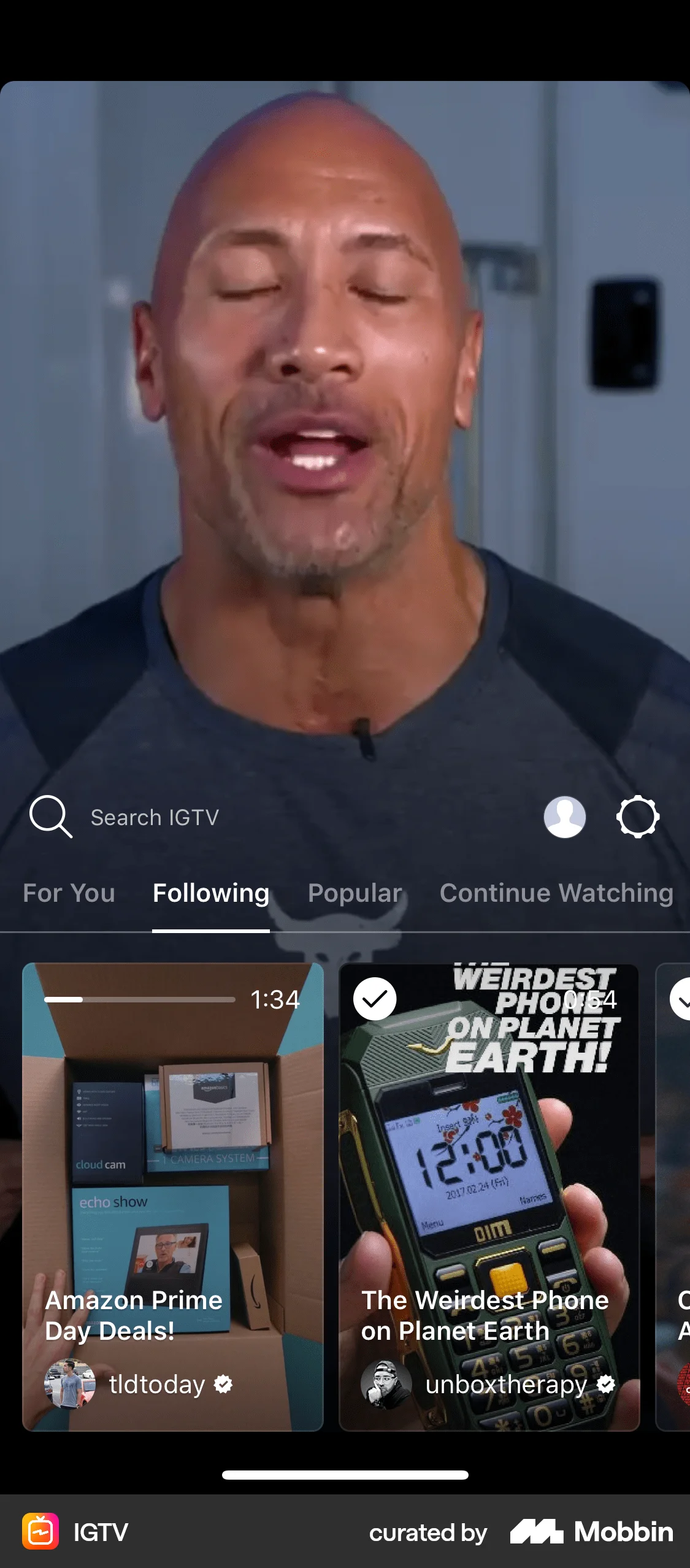The height and width of the screenshot is (1568, 690).
Task: Toggle watched checkmark on Weirdest Phone video
Action: (375, 998)
